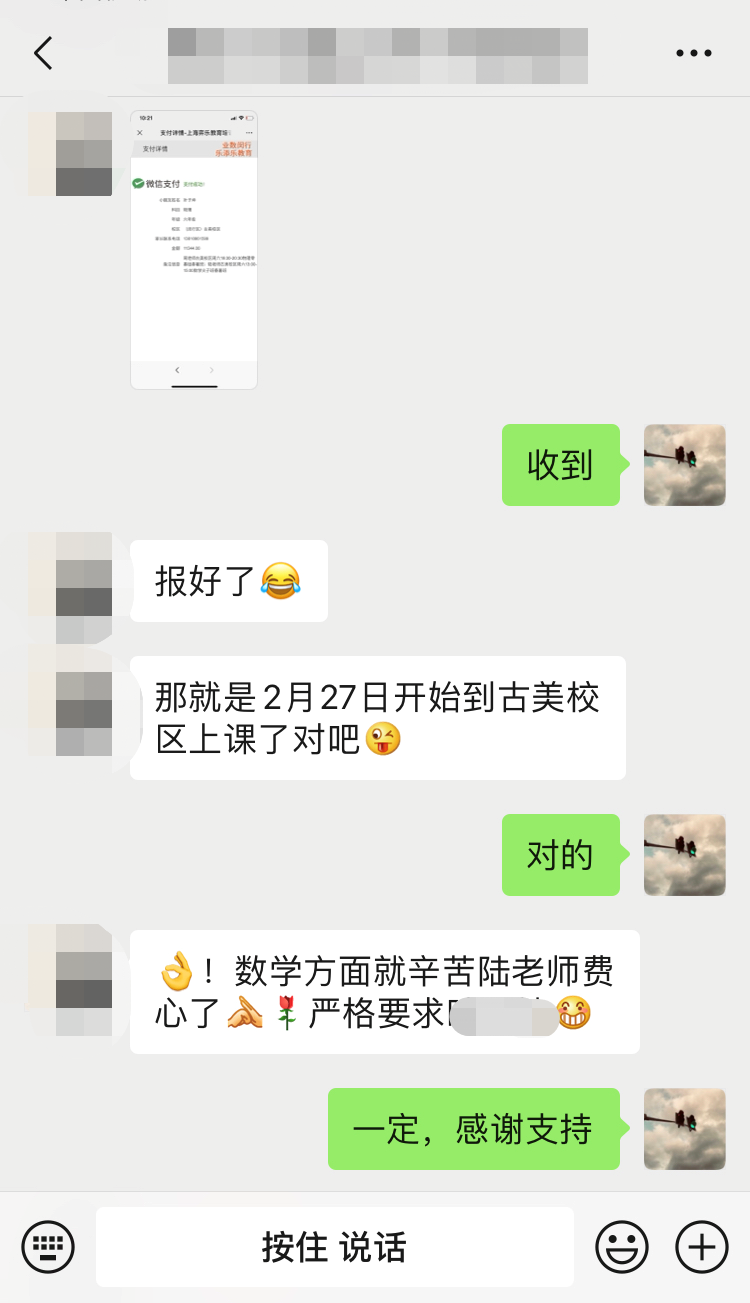Screen dimensions: 750x1303
Task: Go back to the chat list
Action: click(x=42, y=53)
